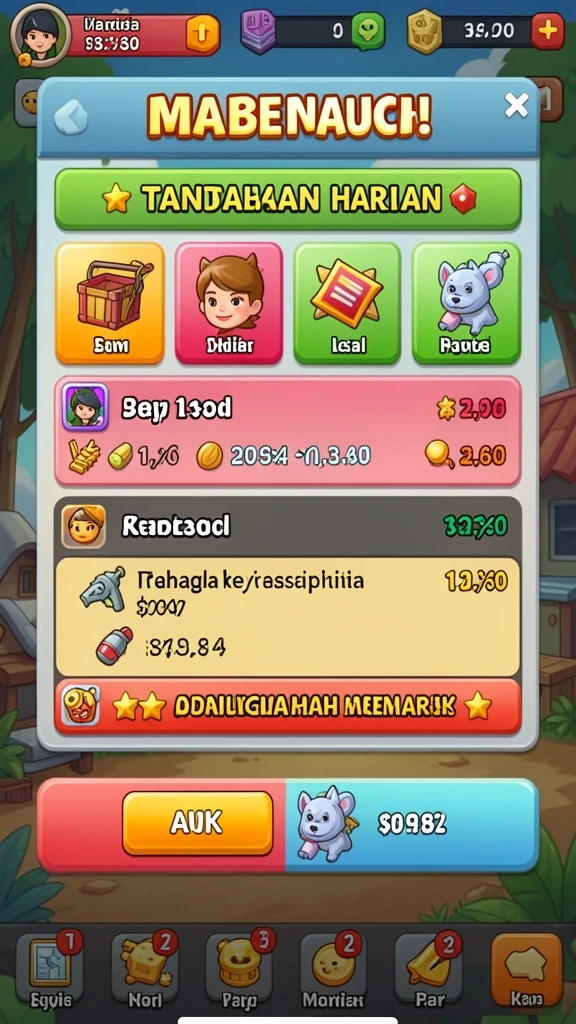The width and height of the screenshot is (576, 1024).
Task: Open the Kam tab
Action: 526,969
